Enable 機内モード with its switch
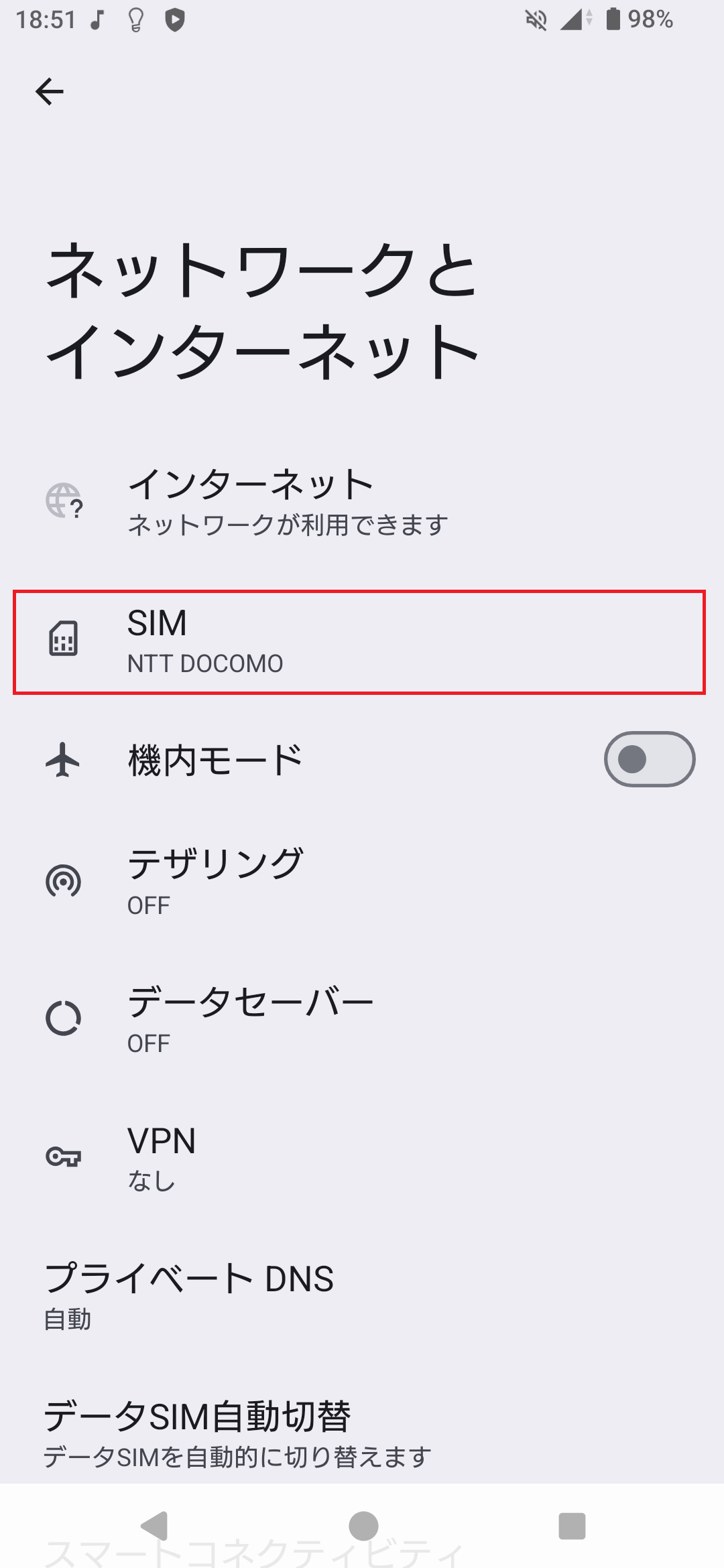Viewport: 724px width, 1568px height. [x=648, y=759]
